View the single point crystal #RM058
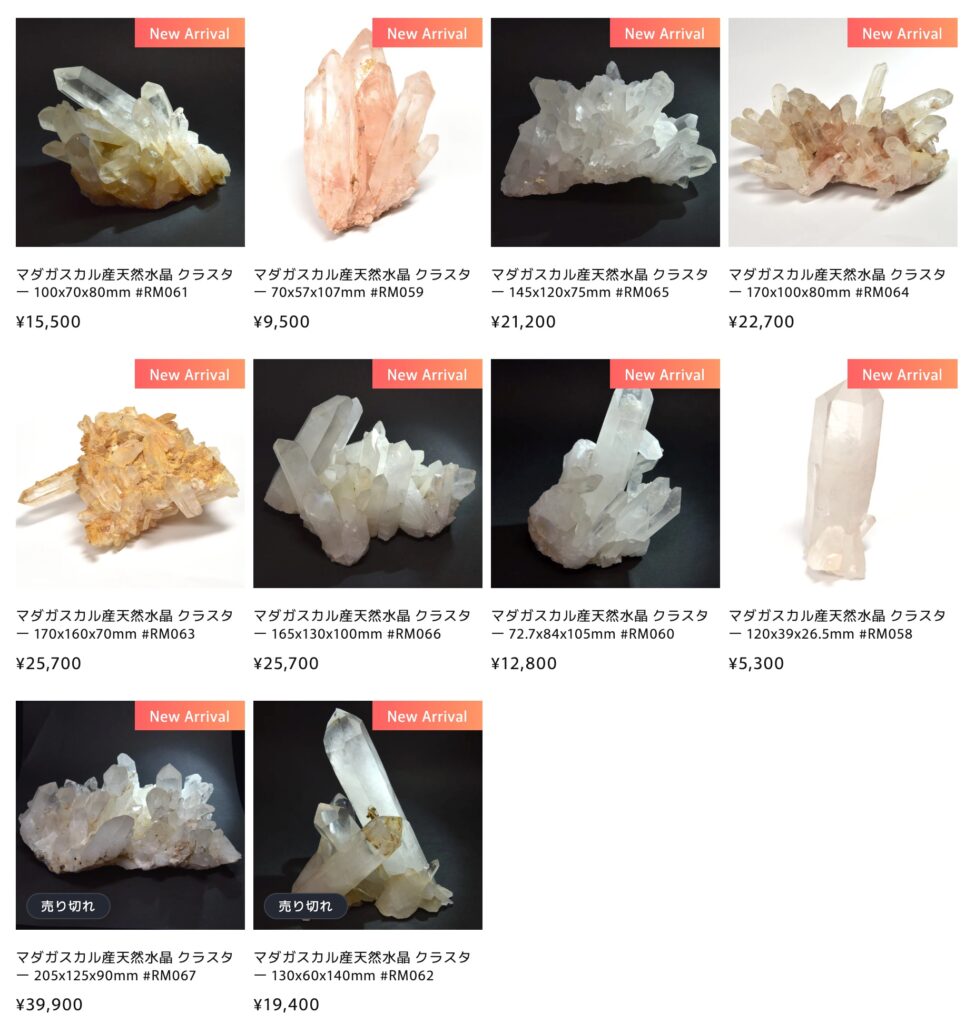Image resolution: width=975 pixels, height=1024 pixels. click(842, 473)
